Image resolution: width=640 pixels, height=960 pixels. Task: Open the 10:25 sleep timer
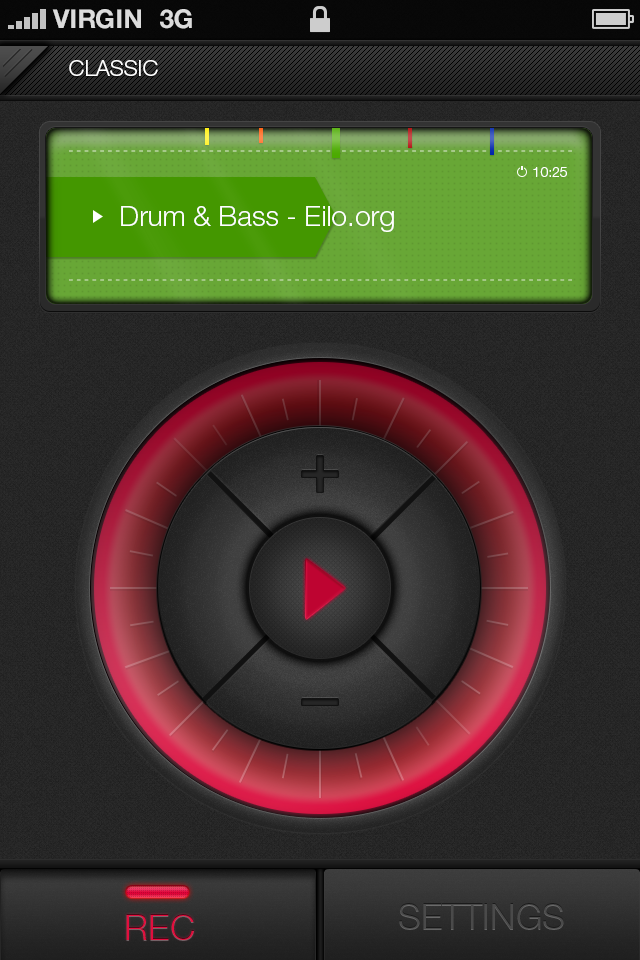point(542,172)
